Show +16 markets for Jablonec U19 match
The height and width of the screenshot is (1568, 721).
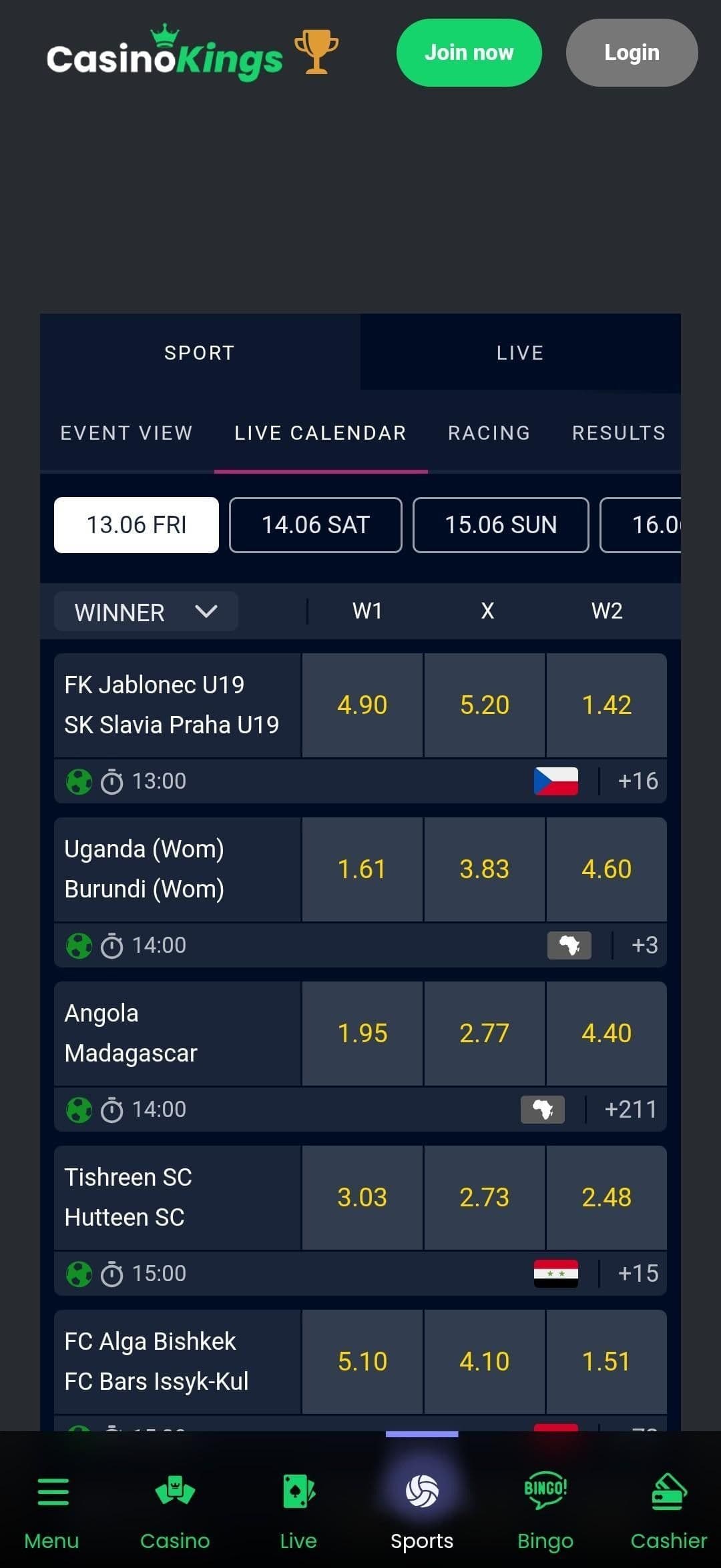click(638, 781)
